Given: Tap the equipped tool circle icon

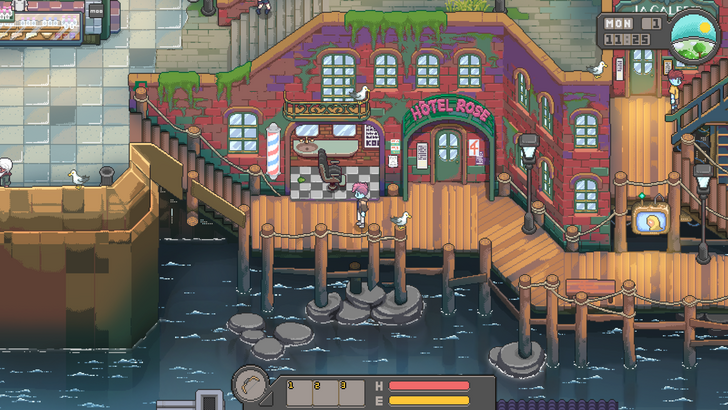Looking at the screenshot, I should point(251,386).
